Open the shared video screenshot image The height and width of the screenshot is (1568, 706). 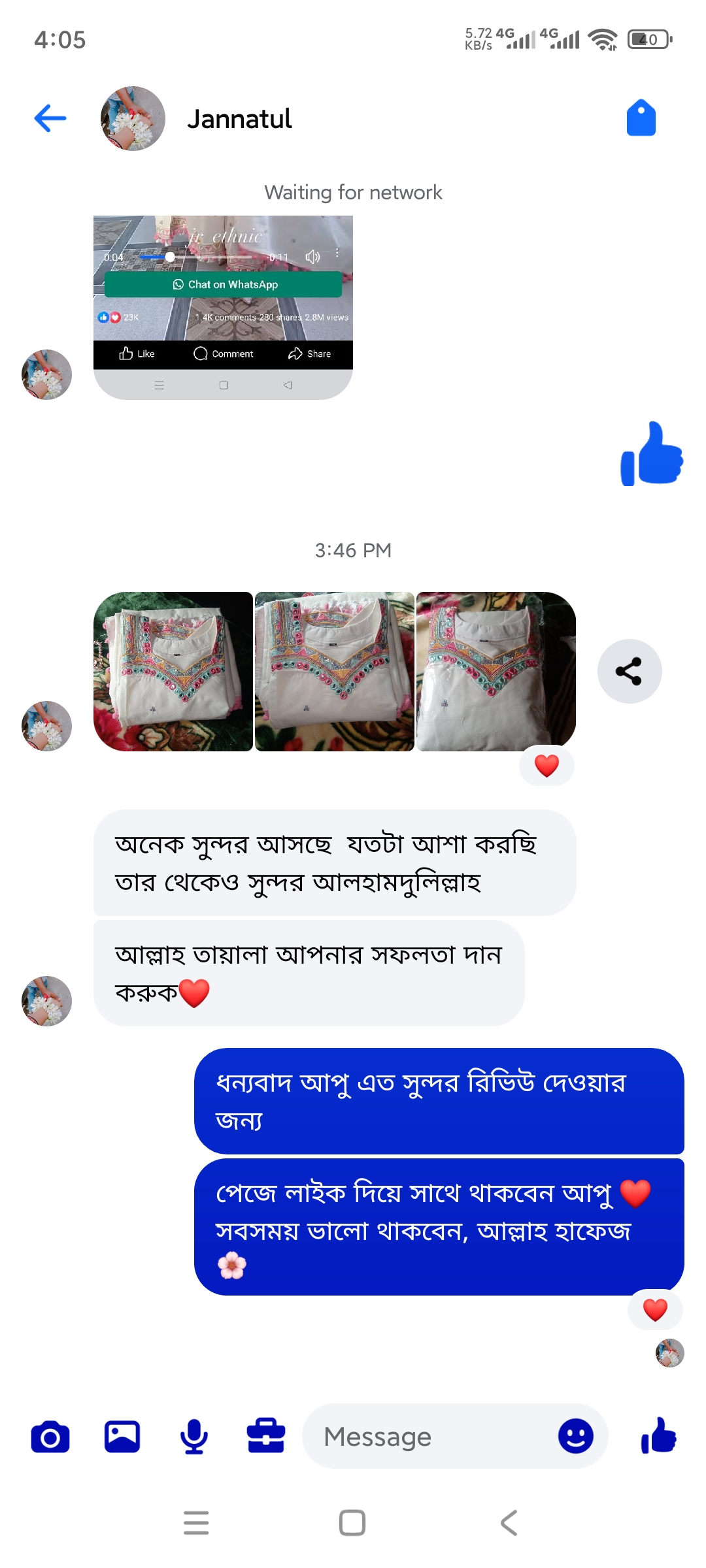(223, 307)
